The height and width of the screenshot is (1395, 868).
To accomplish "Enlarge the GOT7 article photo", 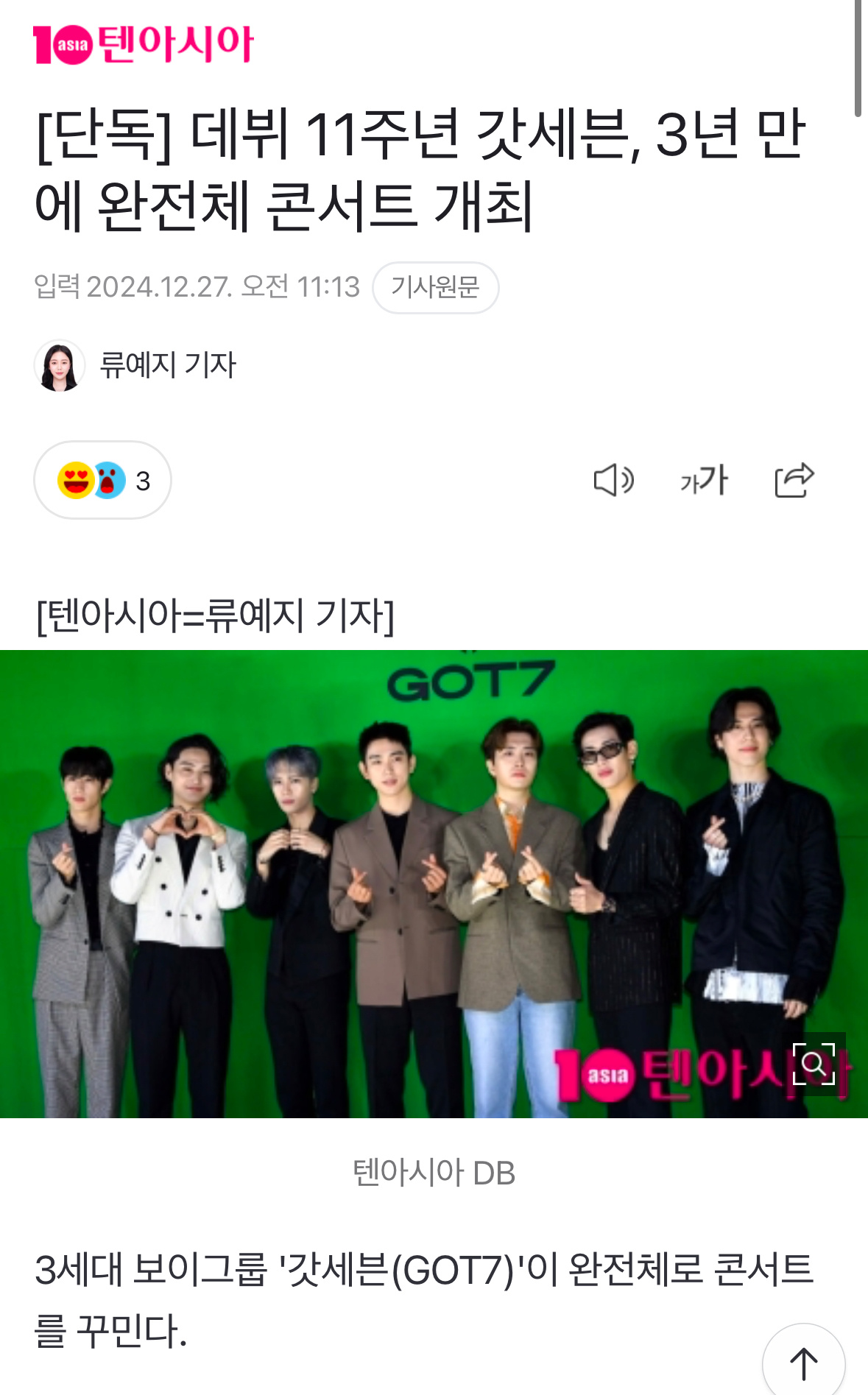I will 814,1064.
